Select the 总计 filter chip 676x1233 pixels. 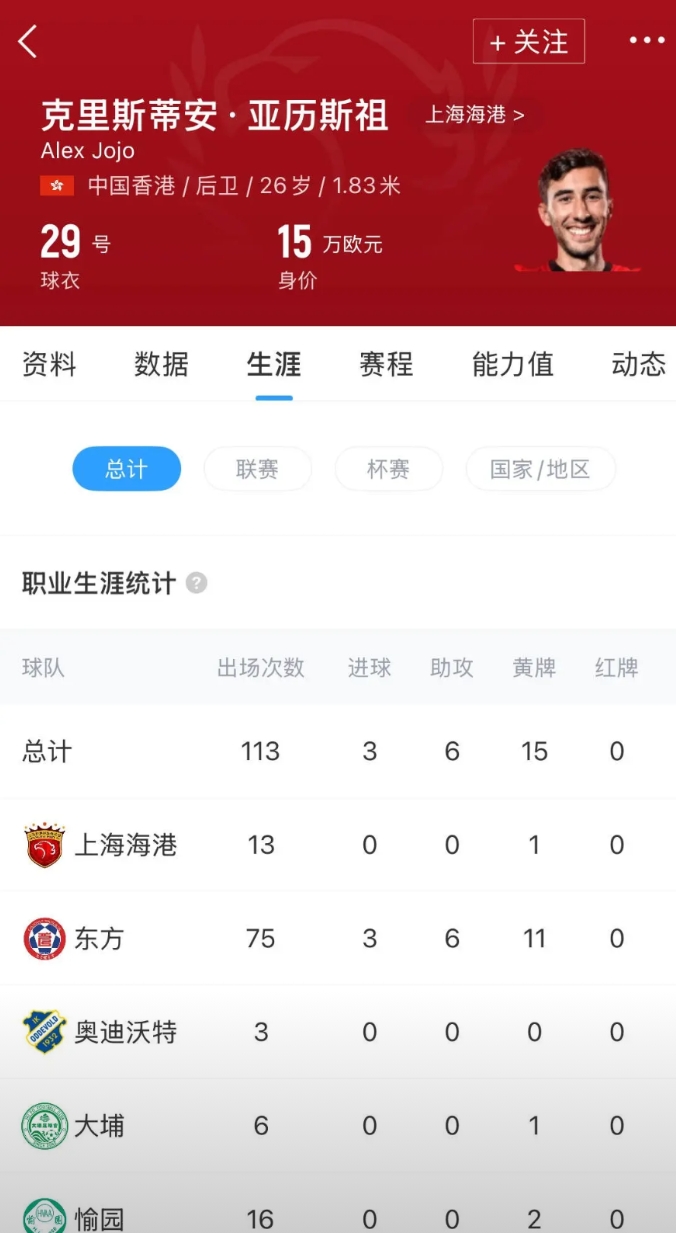click(126, 469)
